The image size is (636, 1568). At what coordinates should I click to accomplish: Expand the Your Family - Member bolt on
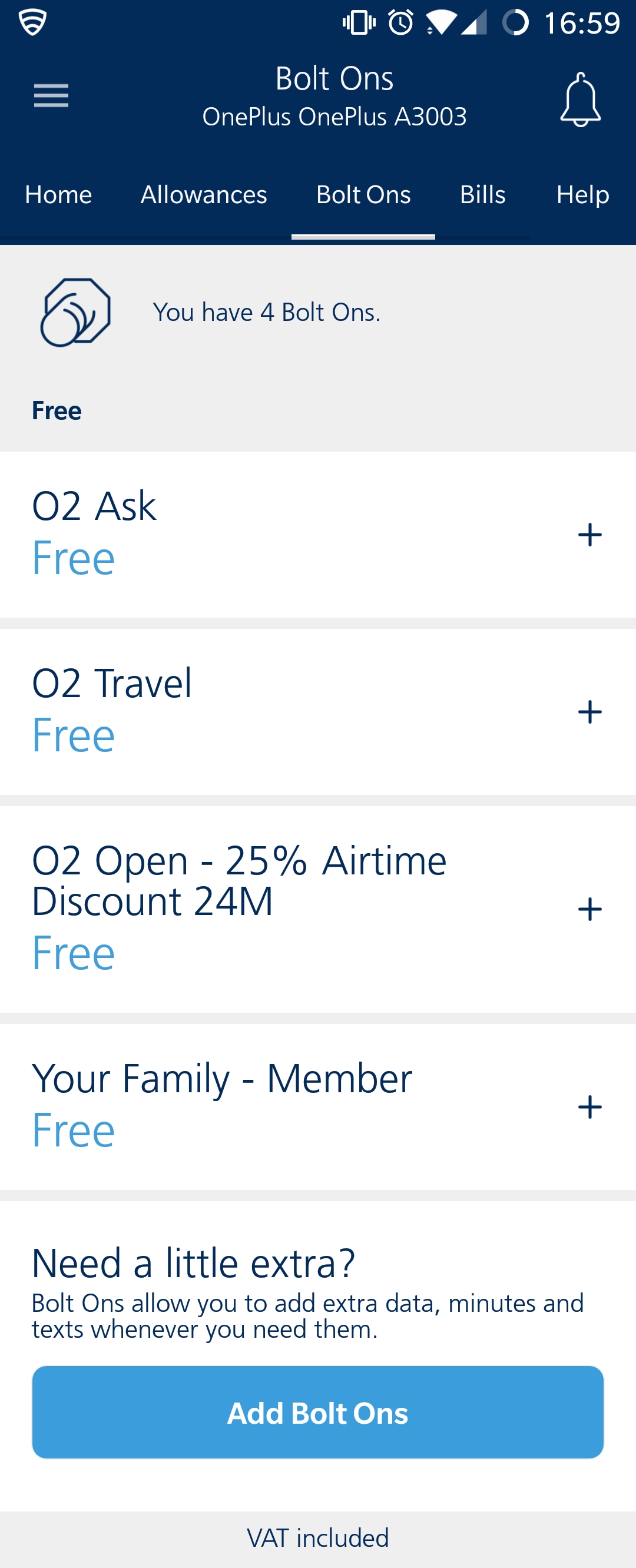pos(589,1108)
